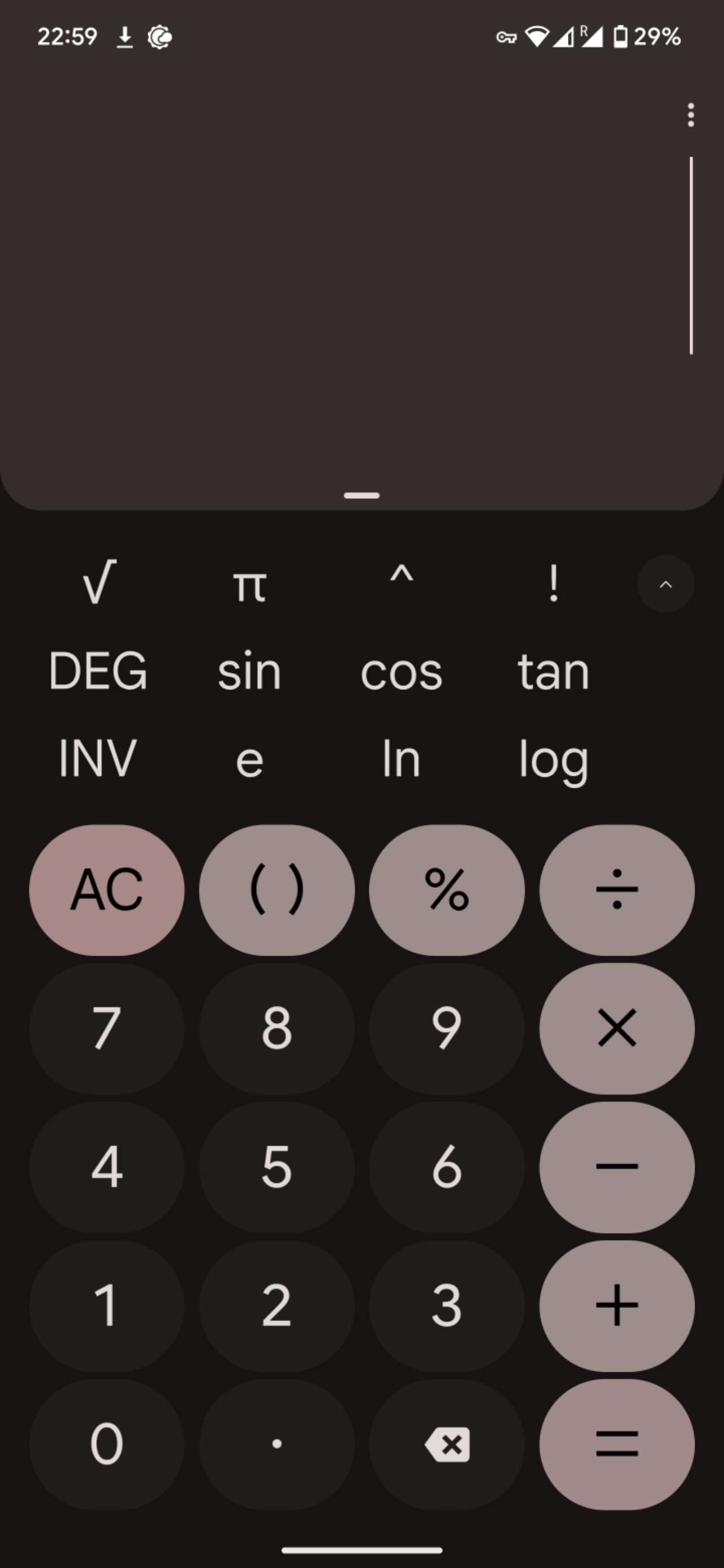Calculate result with equals key
Viewport: 724px width, 1568px height.
(617, 1444)
